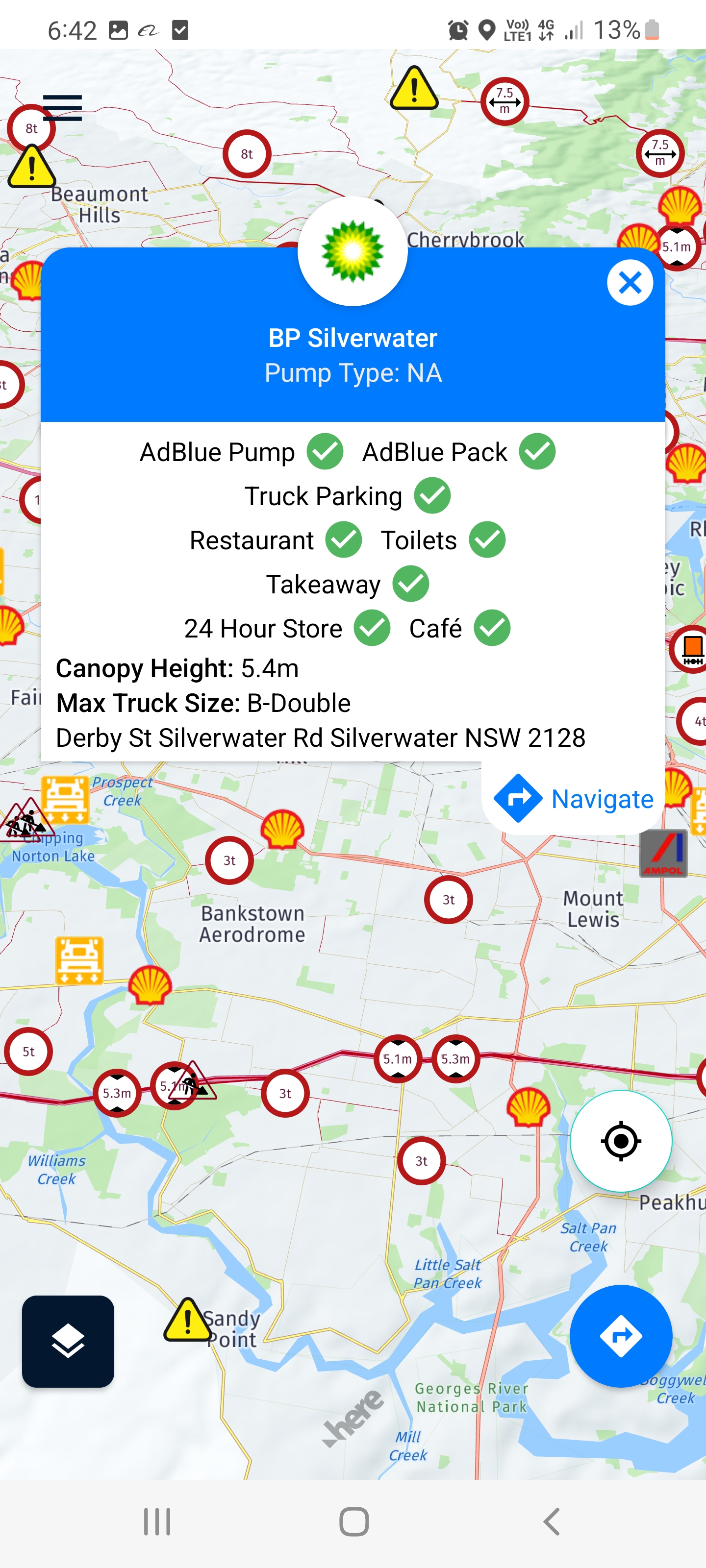Open hazard warning near Sandy Point
Screen dimensions: 706x1568
pyautogui.click(x=188, y=1320)
